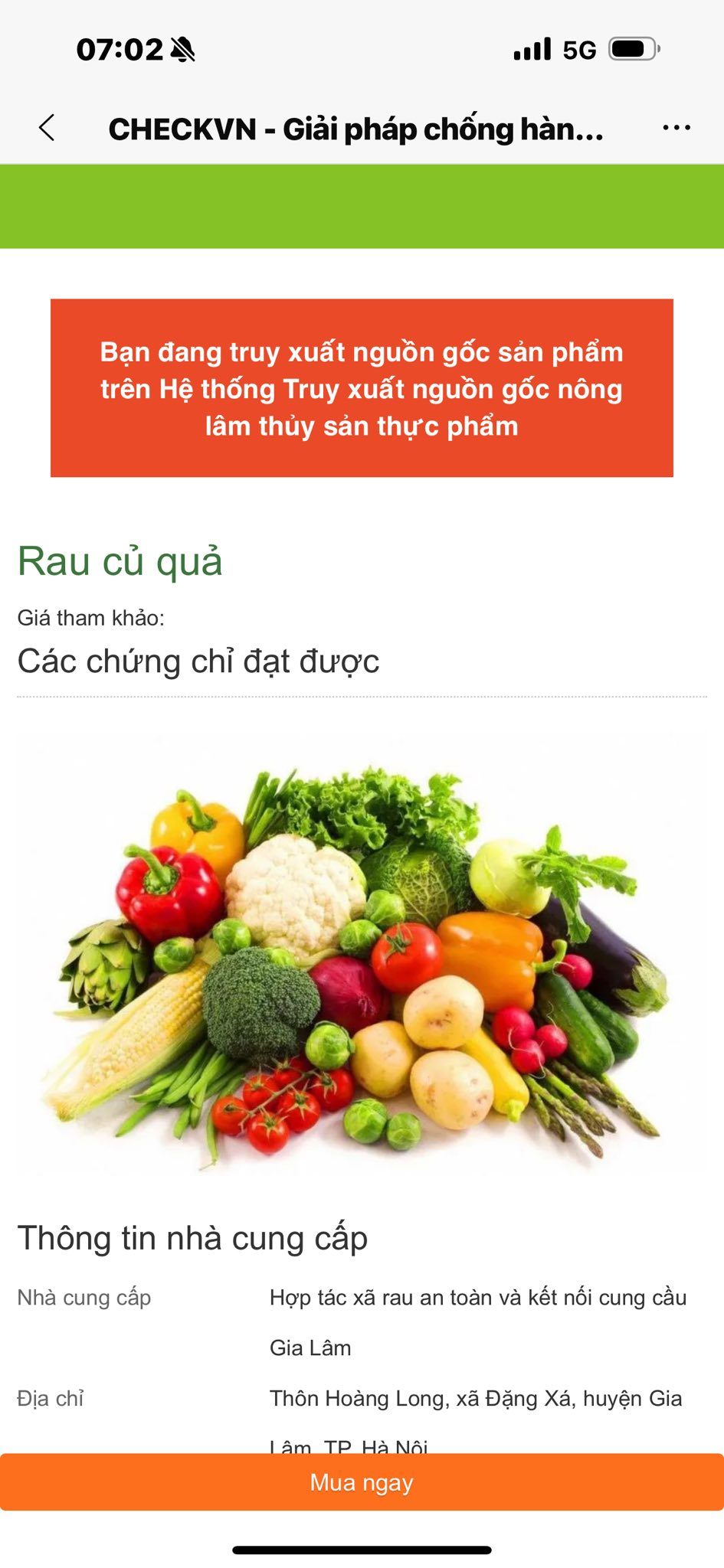Tap the Mua ngay button
The width and height of the screenshot is (724, 1568).
(x=362, y=1482)
